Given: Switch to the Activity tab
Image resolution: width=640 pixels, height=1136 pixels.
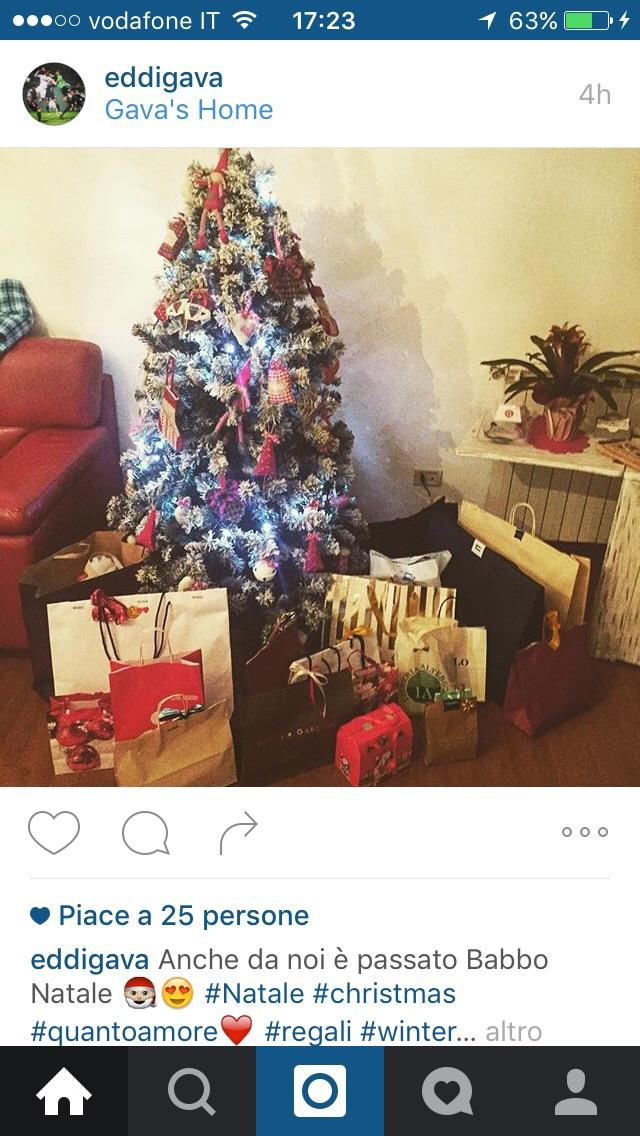Looking at the screenshot, I should (x=448, y=1091).
